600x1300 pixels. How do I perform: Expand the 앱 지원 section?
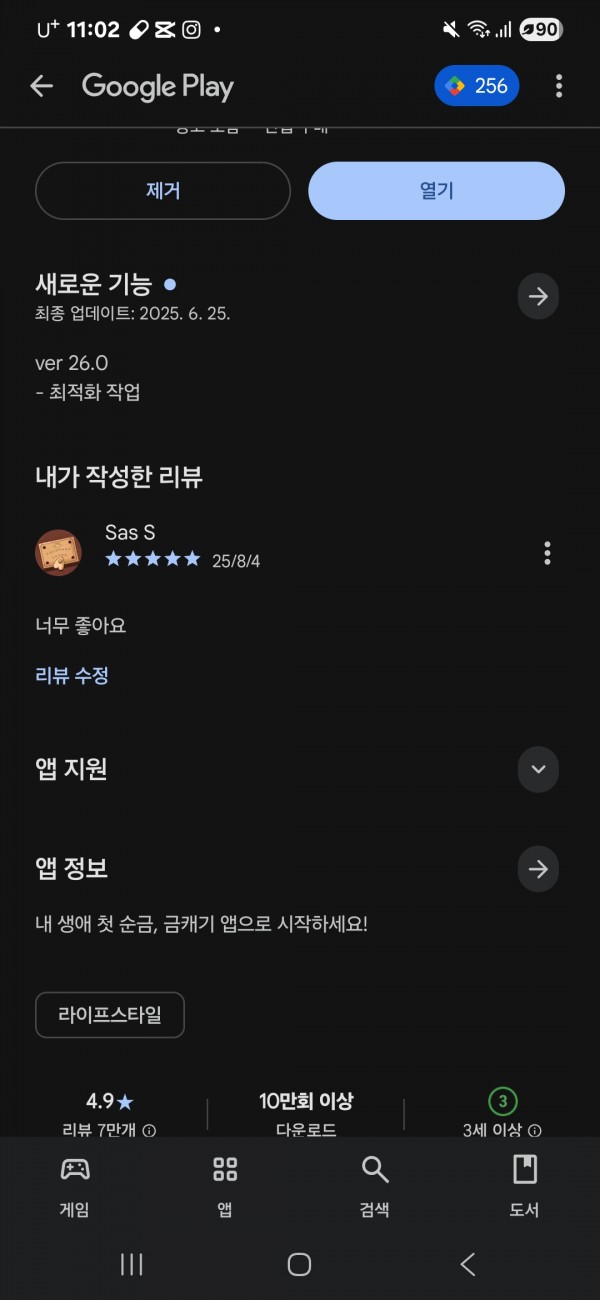pyautogui.click(x=538, y=769)
